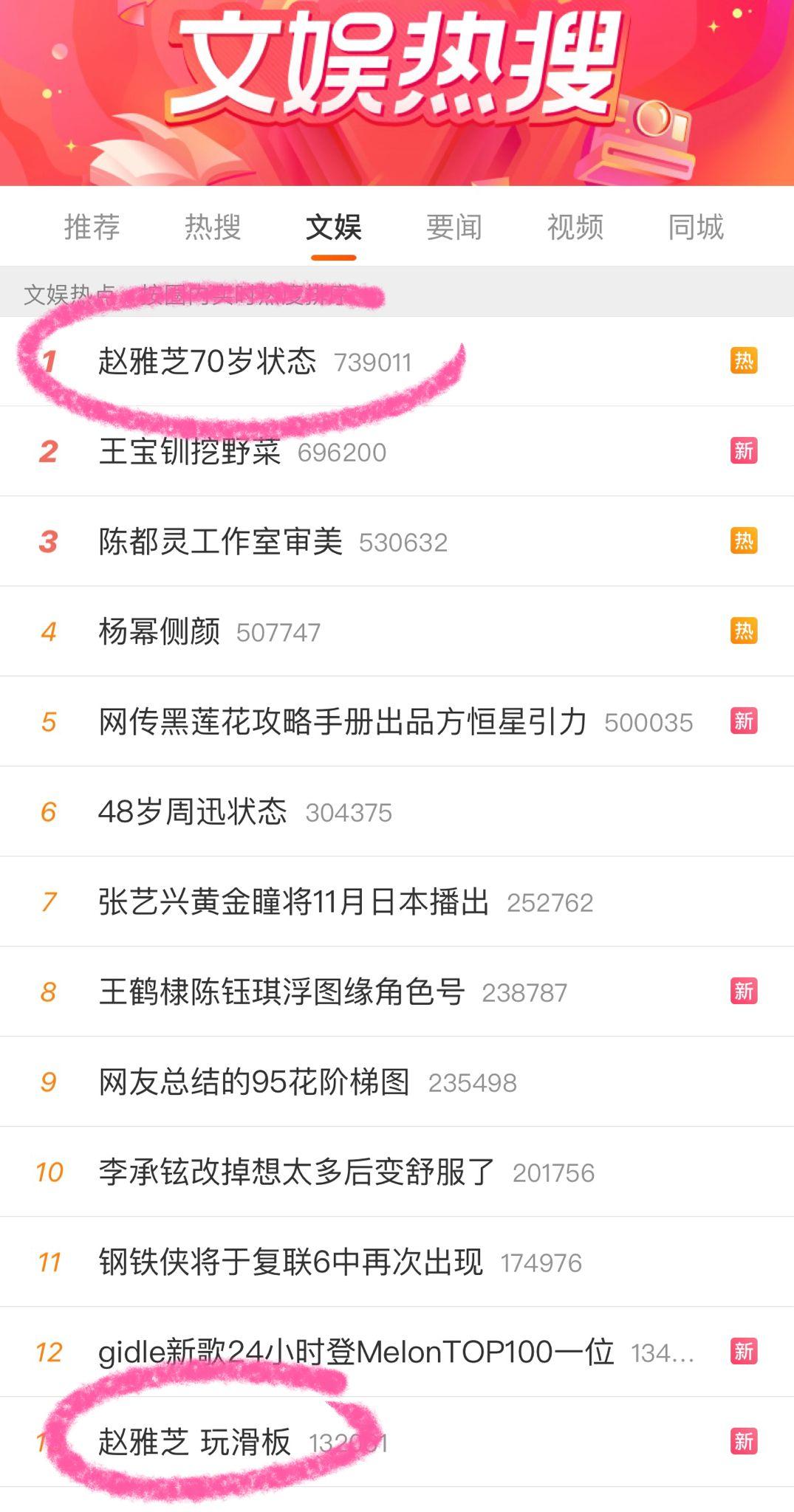View the topic 陈都灵工作室审美
This screenshot has width=794, height=1512.
[221, 542]
